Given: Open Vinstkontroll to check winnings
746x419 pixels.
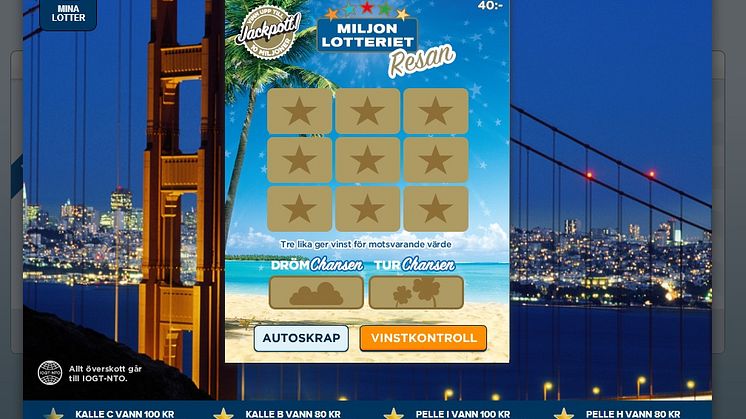Looking at the screenshot, I should 423,338.
